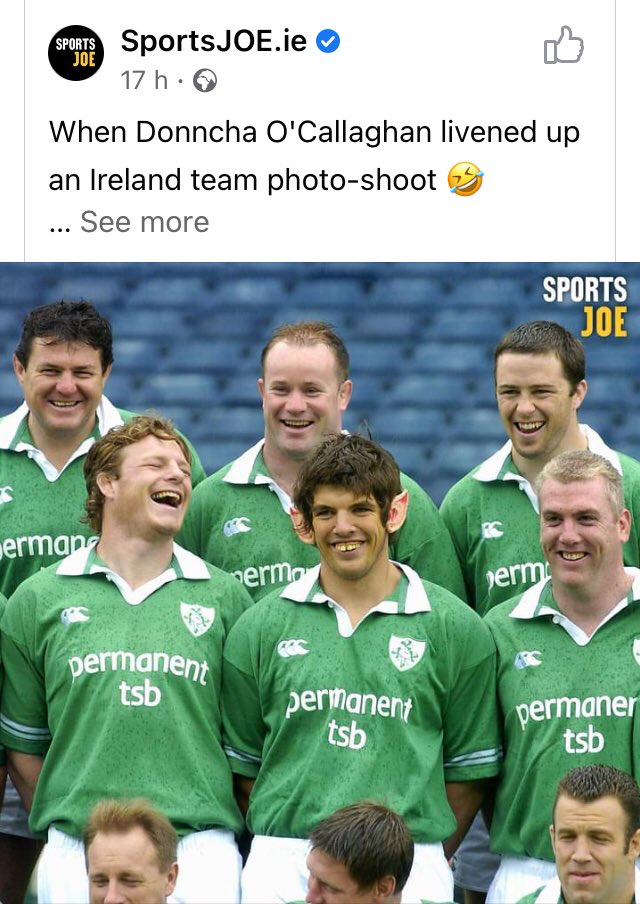Expand the post text with See more
Viewport: 640px width, 904px height.
(x=144, y=222)
